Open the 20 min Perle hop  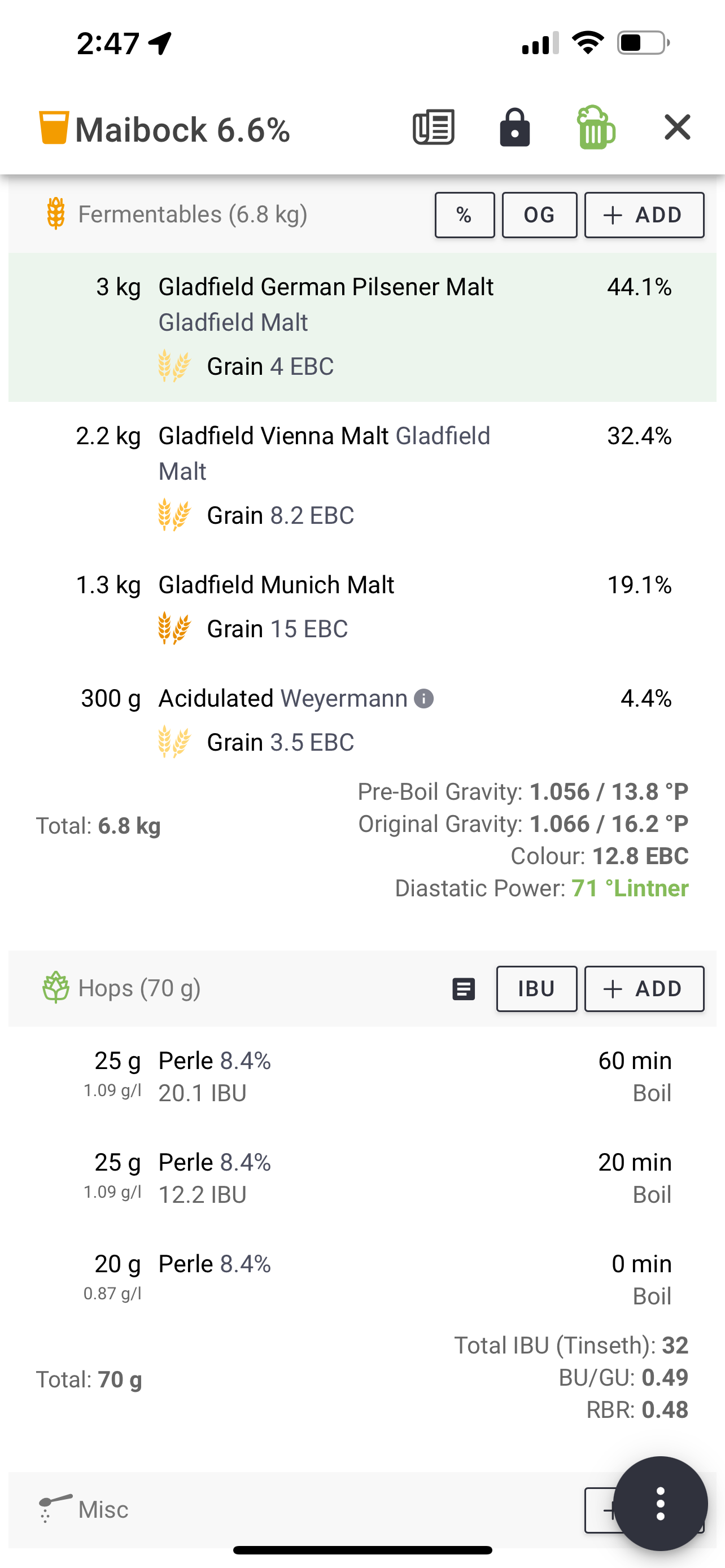click(362, 1179)
